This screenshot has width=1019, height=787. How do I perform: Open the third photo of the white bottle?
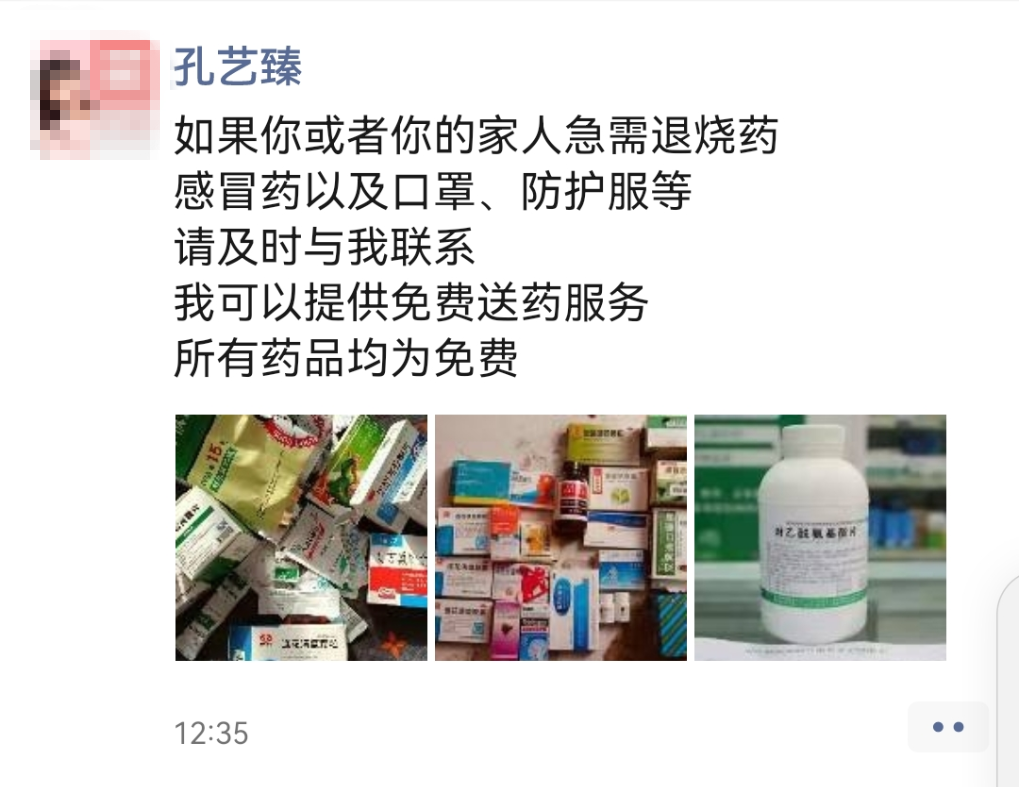tap(820, 537)
